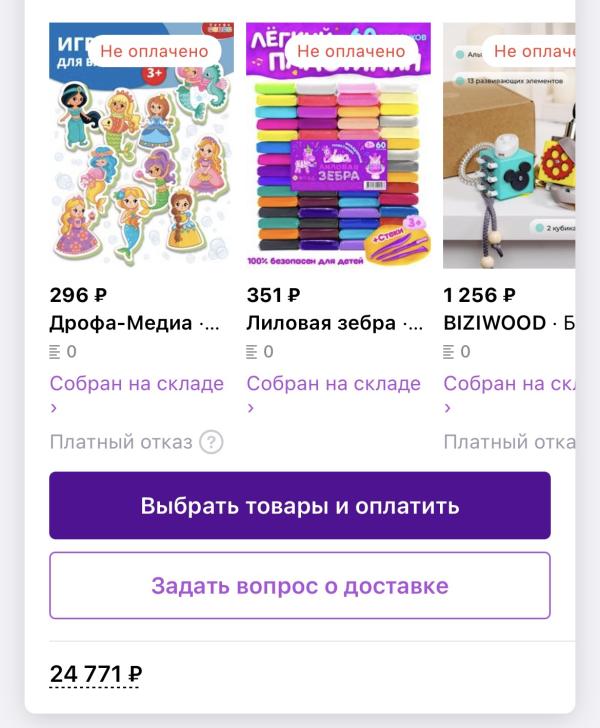Image resolution: width=600 pixels, height=728 pixels.
Task: Show help for 'Платный отказ' under Дрофа-Медиа
Action: point(210,442)
